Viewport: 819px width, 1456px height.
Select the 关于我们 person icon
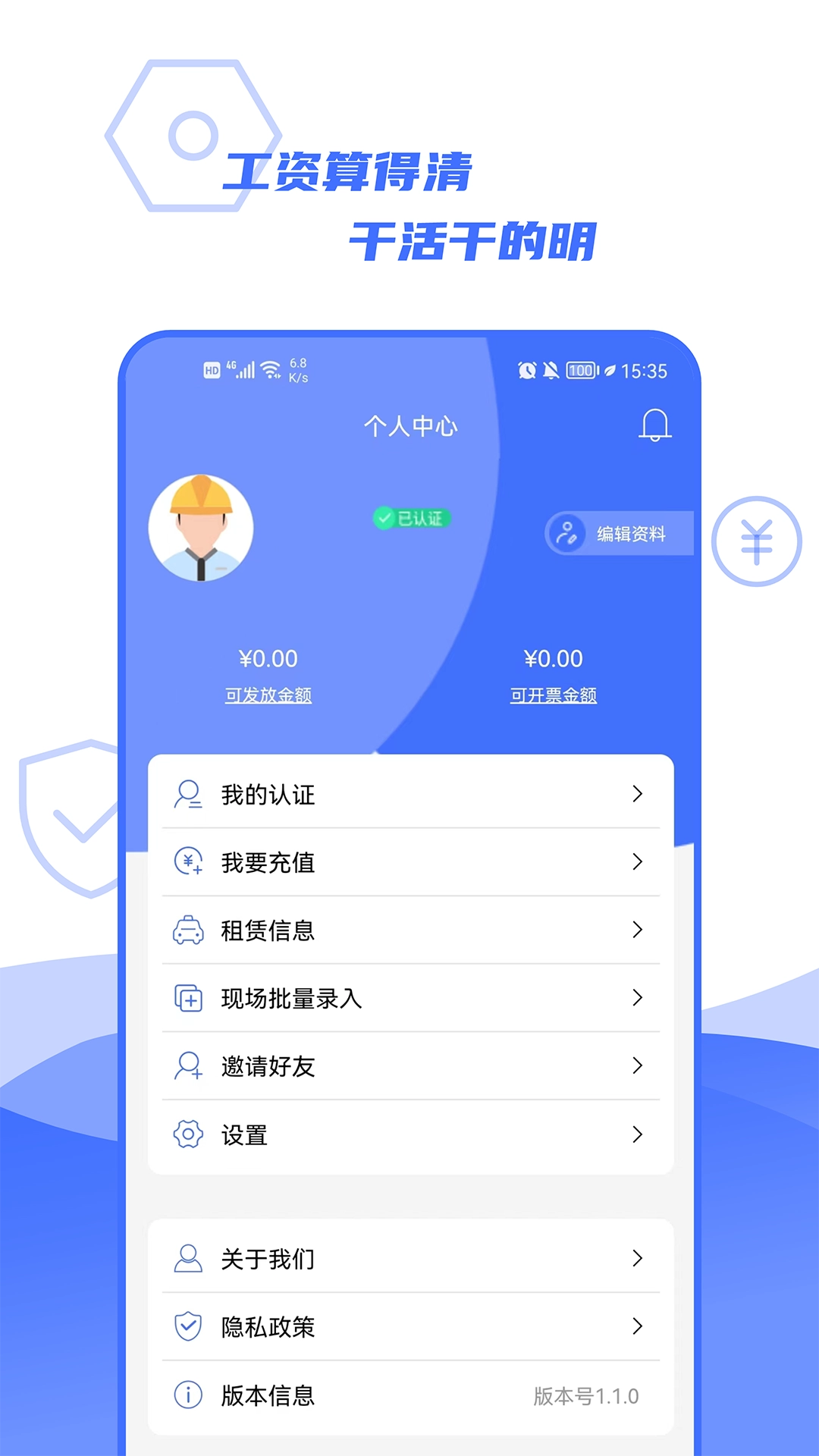tap(187, 1259)
